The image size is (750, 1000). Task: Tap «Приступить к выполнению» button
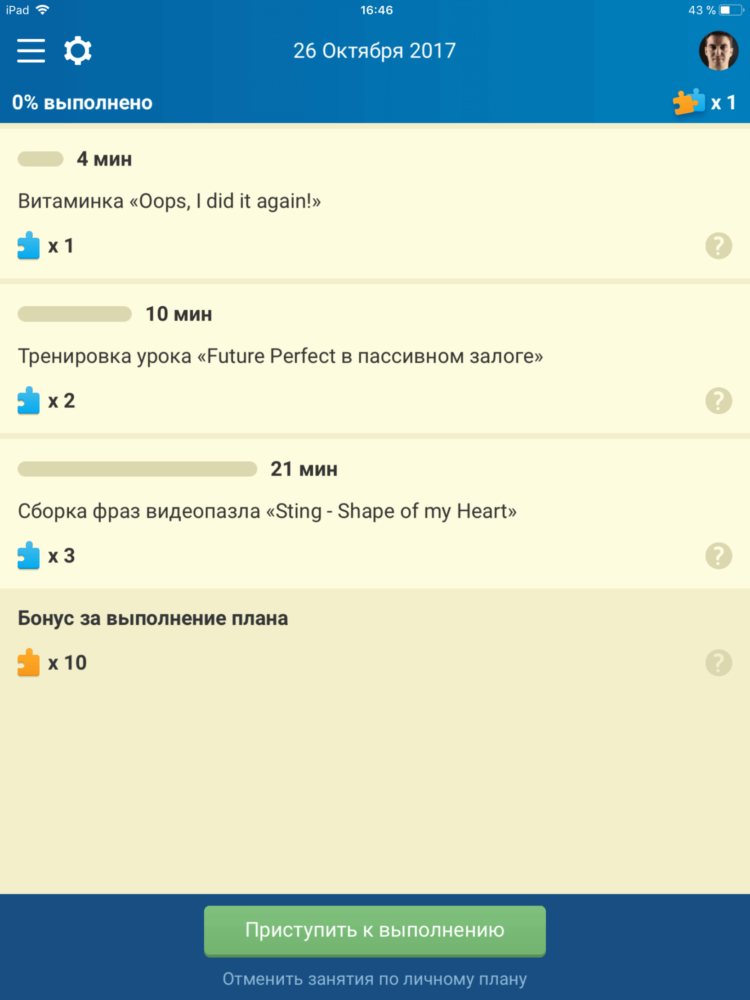[x=375, y=930]
